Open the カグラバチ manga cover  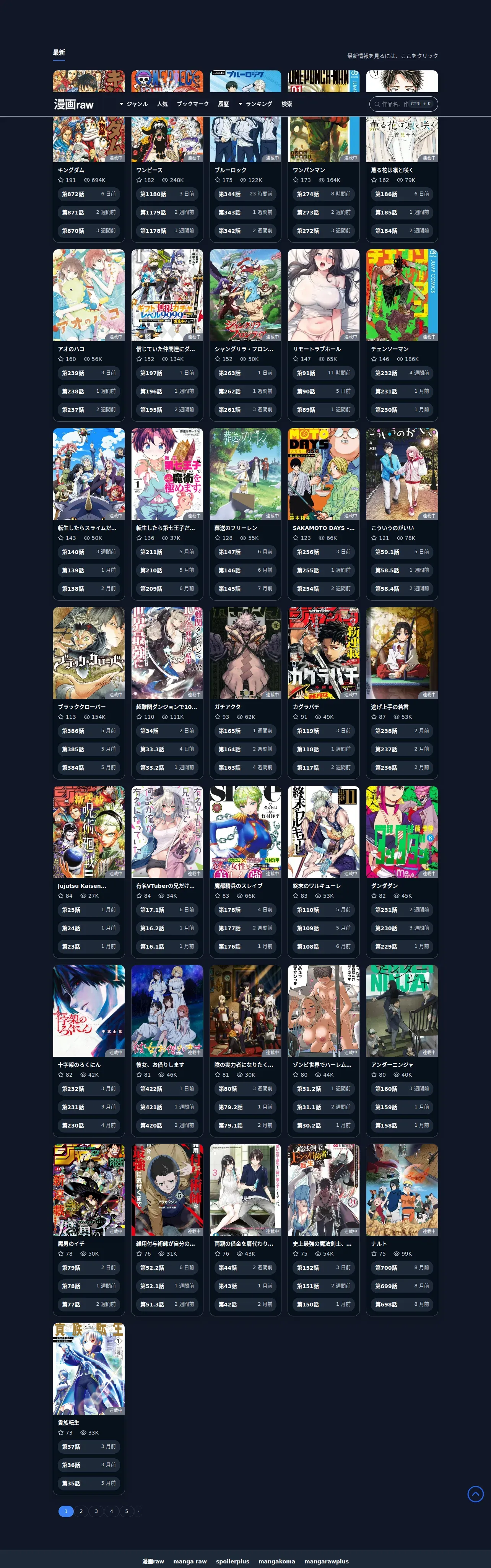point(324,653)
